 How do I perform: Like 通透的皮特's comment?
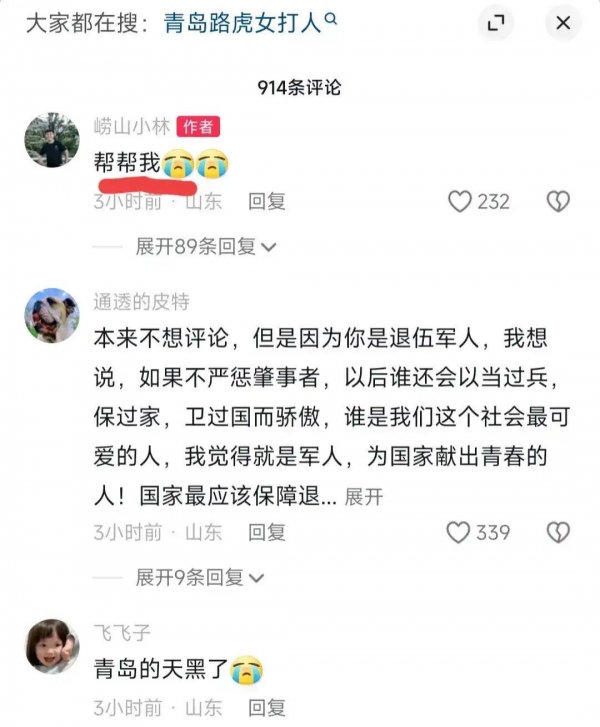(459, 532)
